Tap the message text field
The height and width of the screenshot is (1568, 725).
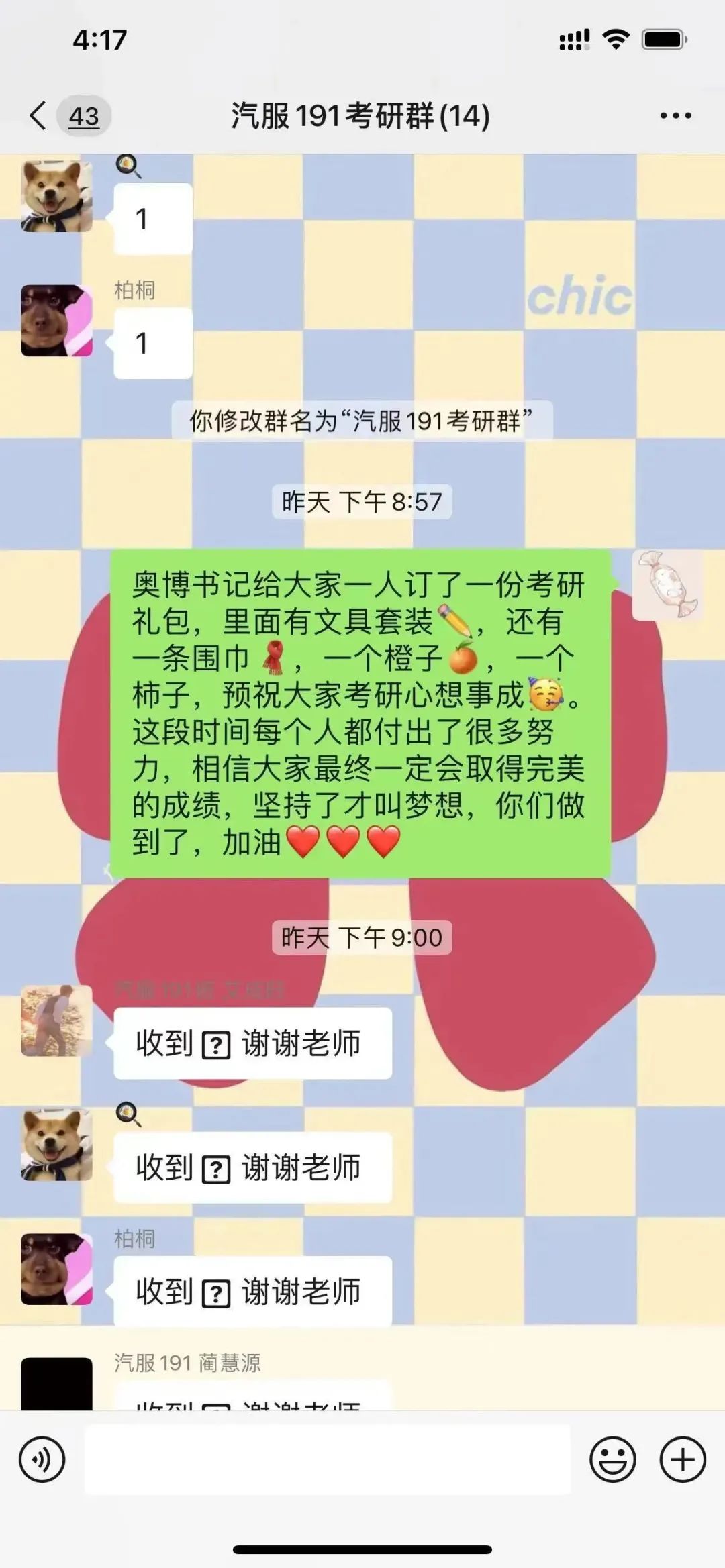(x=328, y=1459)
